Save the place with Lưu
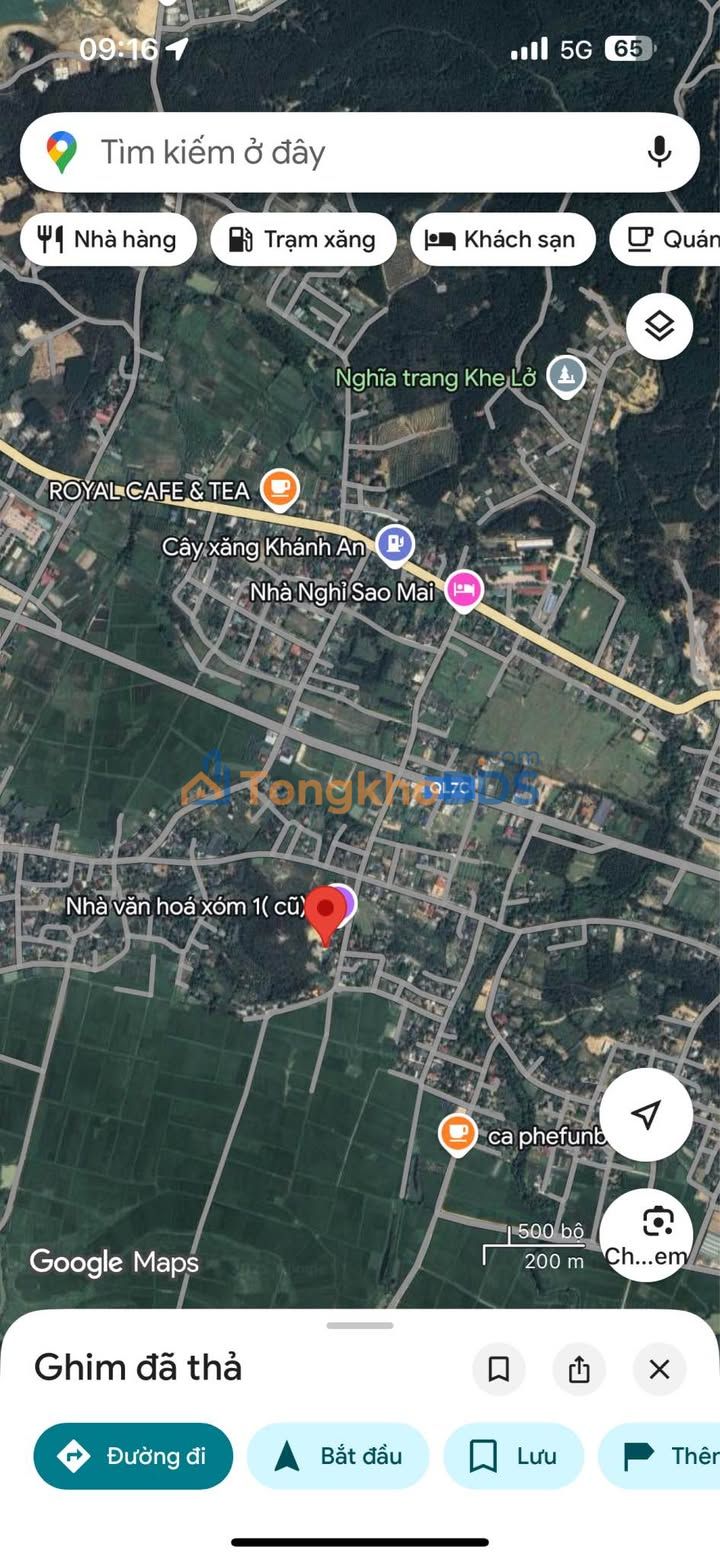Image resolution: width=720 pixels, height=1560 pixels. tap(513, 1456)
